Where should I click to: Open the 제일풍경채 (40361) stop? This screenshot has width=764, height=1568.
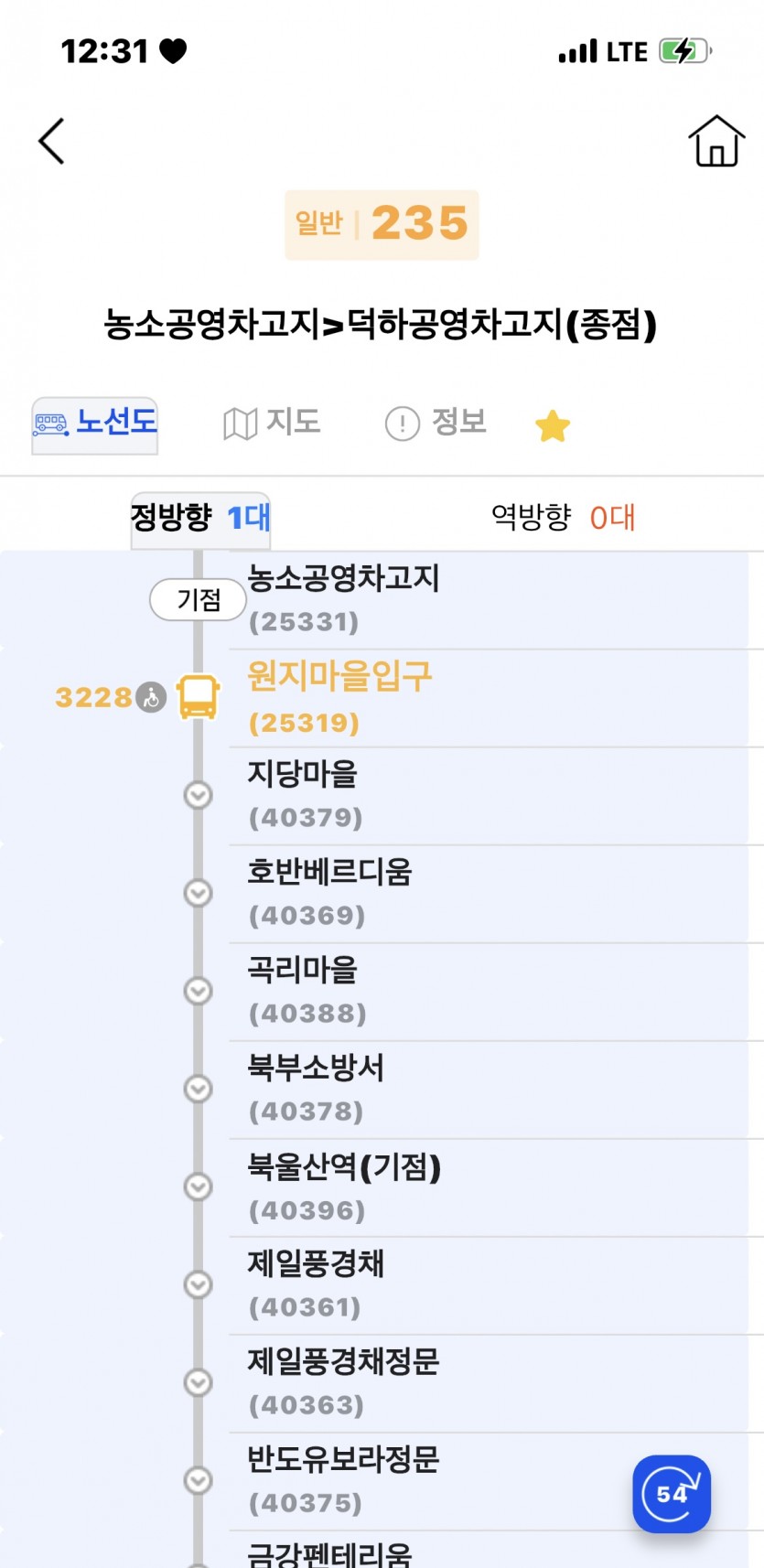click(x=316, y=1283)
